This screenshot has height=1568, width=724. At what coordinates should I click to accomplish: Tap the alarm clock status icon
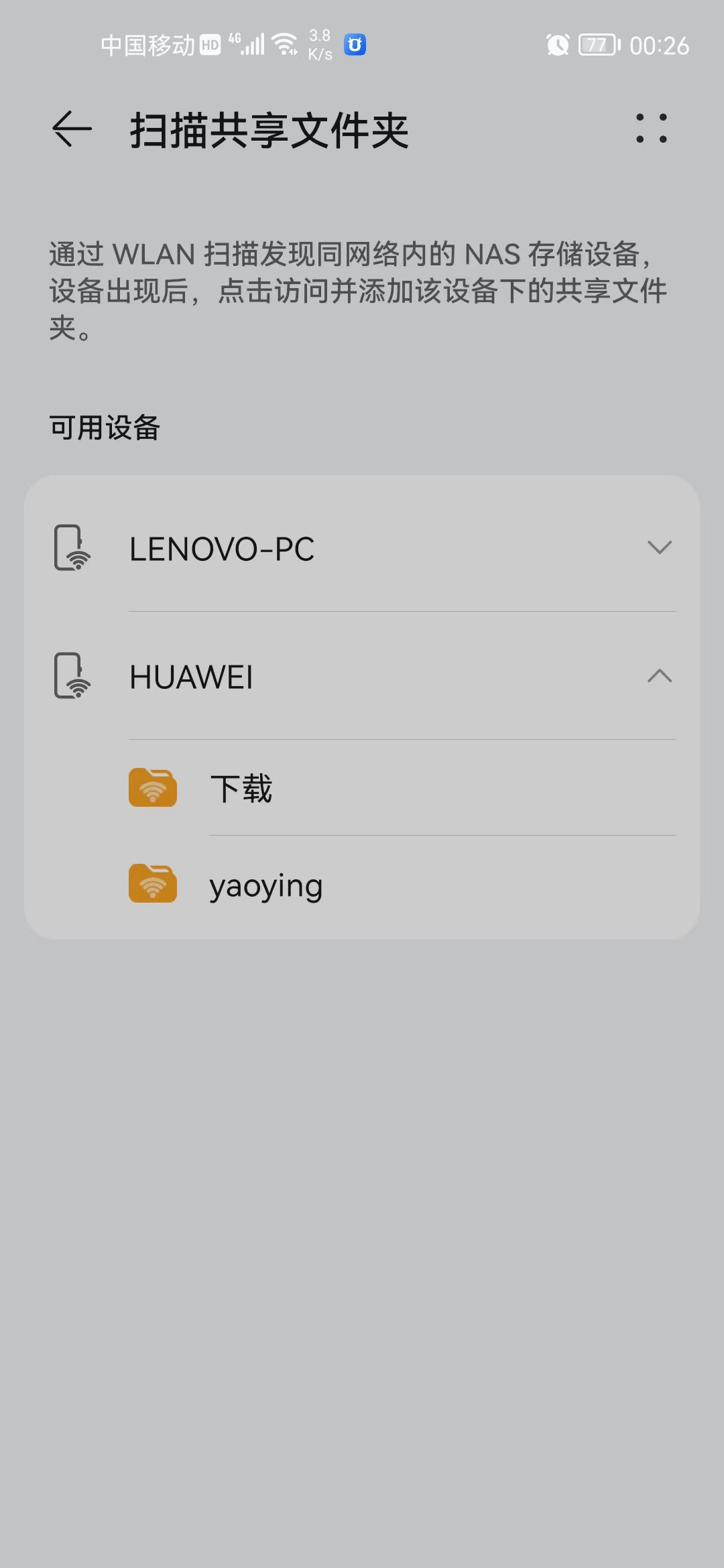[556, 46]
